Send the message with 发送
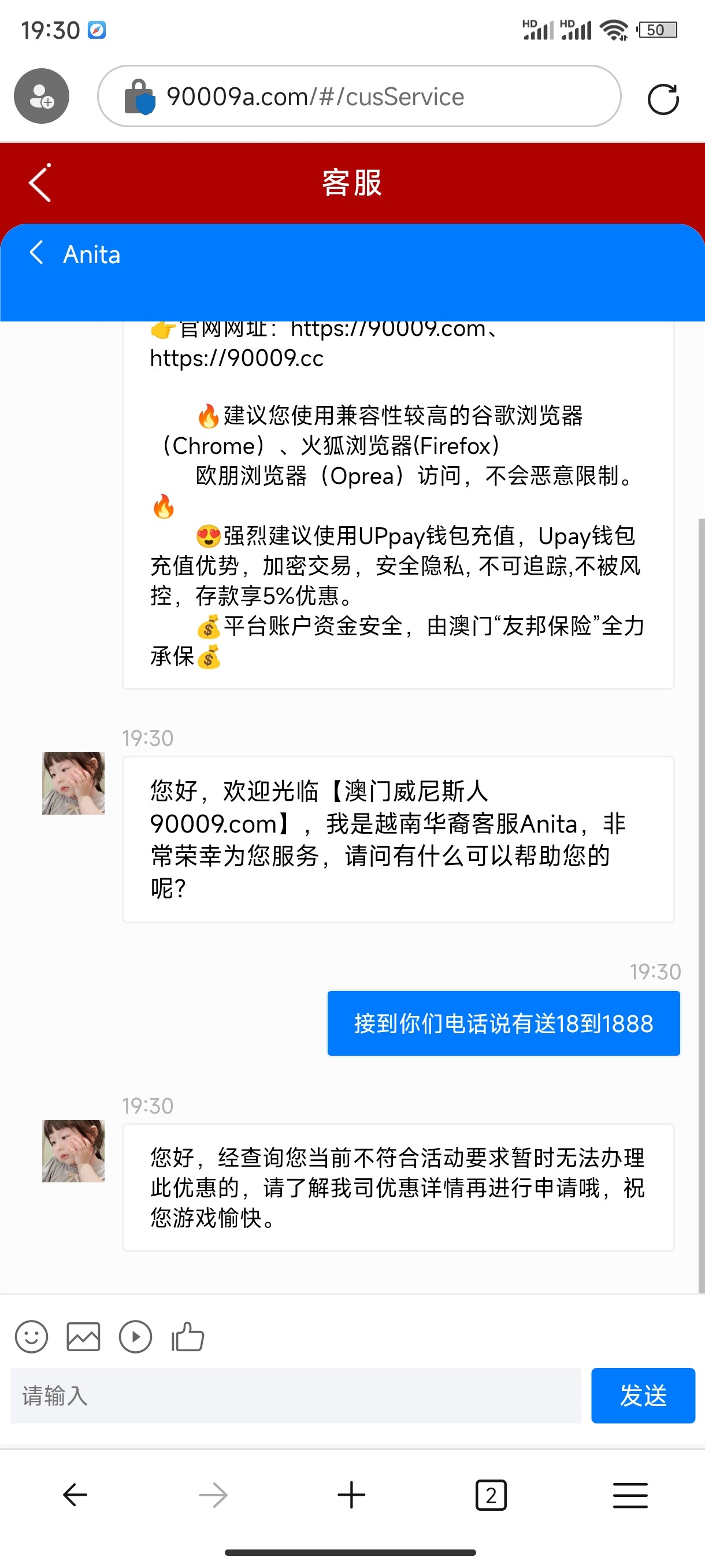This screenshot has height=1568, width=705. [x=643, y=1396]
